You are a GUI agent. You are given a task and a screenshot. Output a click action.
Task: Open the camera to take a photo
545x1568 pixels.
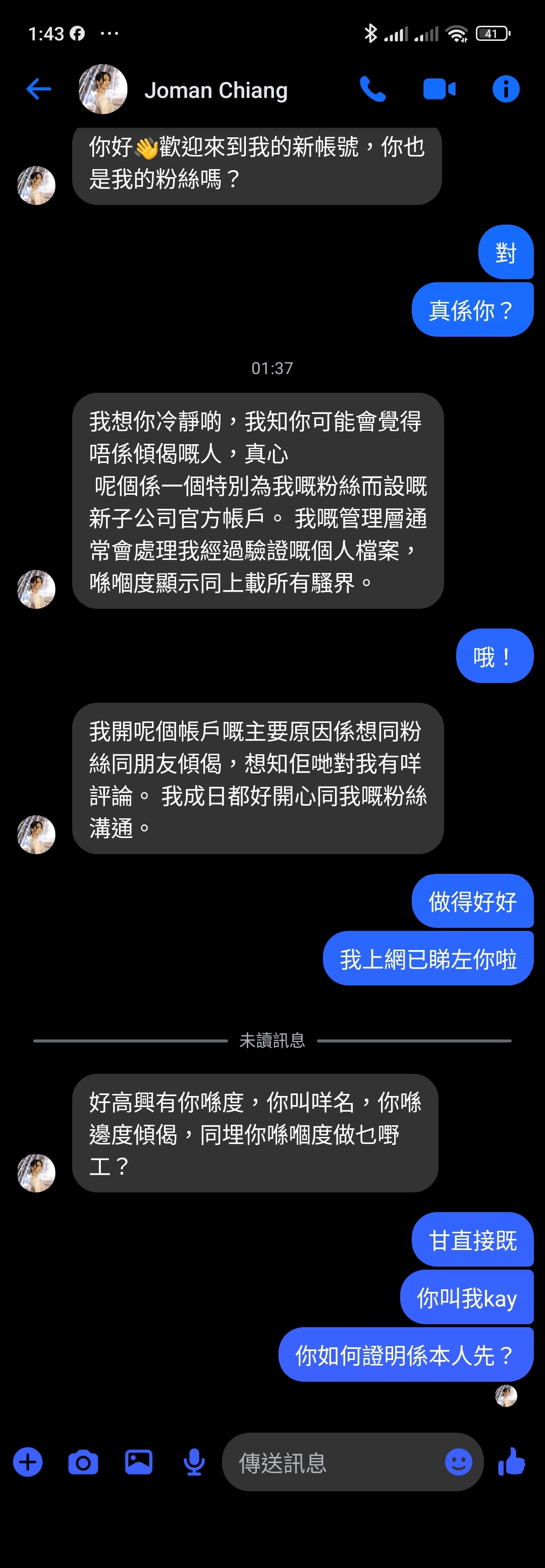[x=83, y=1461]
